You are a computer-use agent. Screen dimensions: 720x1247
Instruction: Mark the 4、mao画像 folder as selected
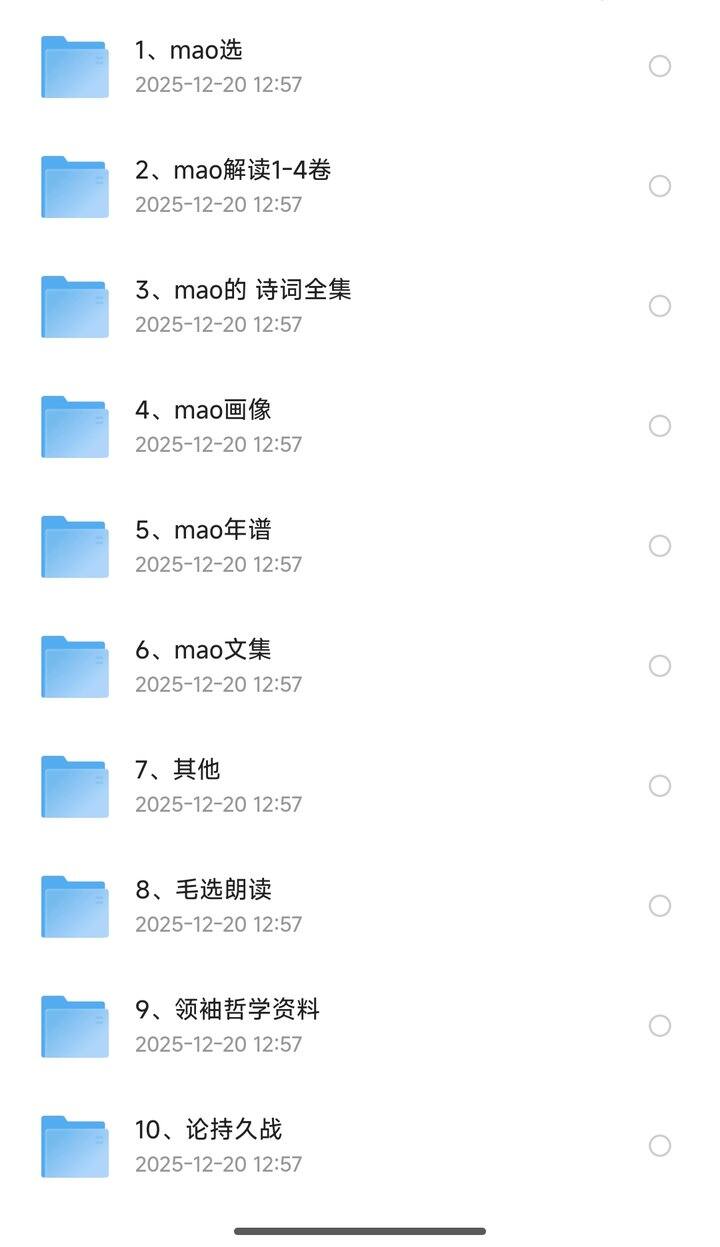[x=660, y=426]
